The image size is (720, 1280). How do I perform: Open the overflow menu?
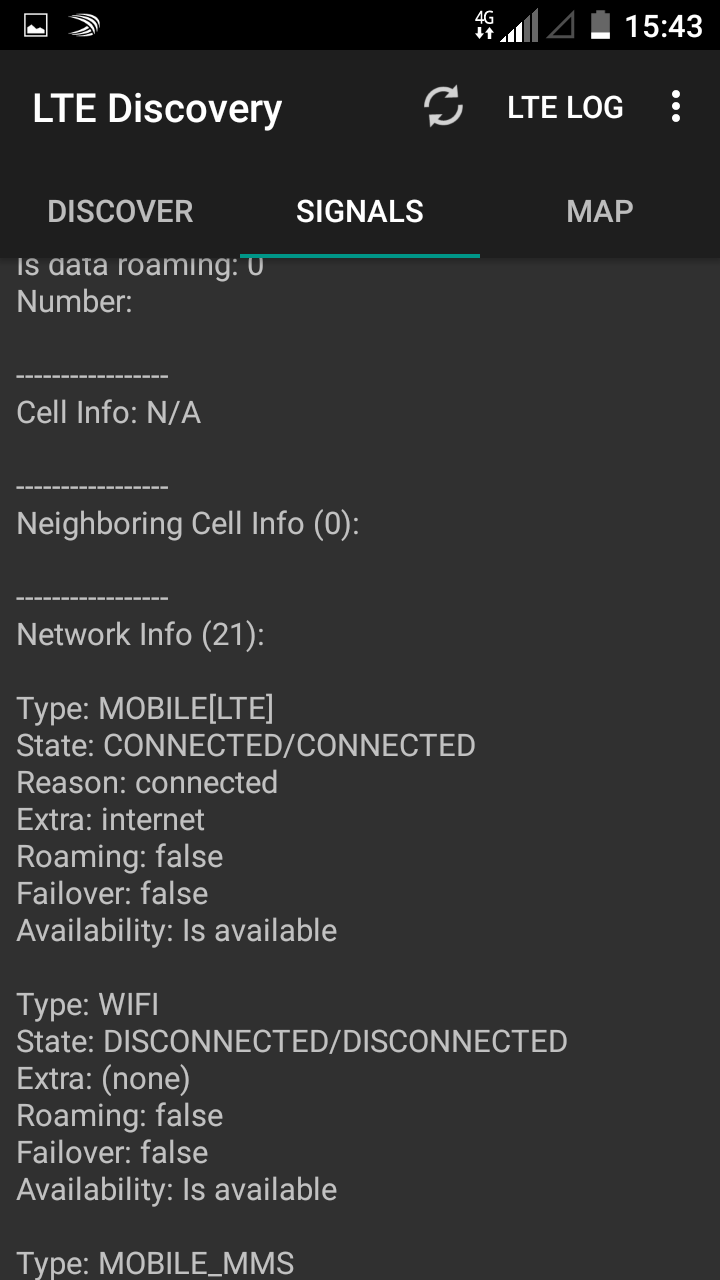tap(676, 107)
